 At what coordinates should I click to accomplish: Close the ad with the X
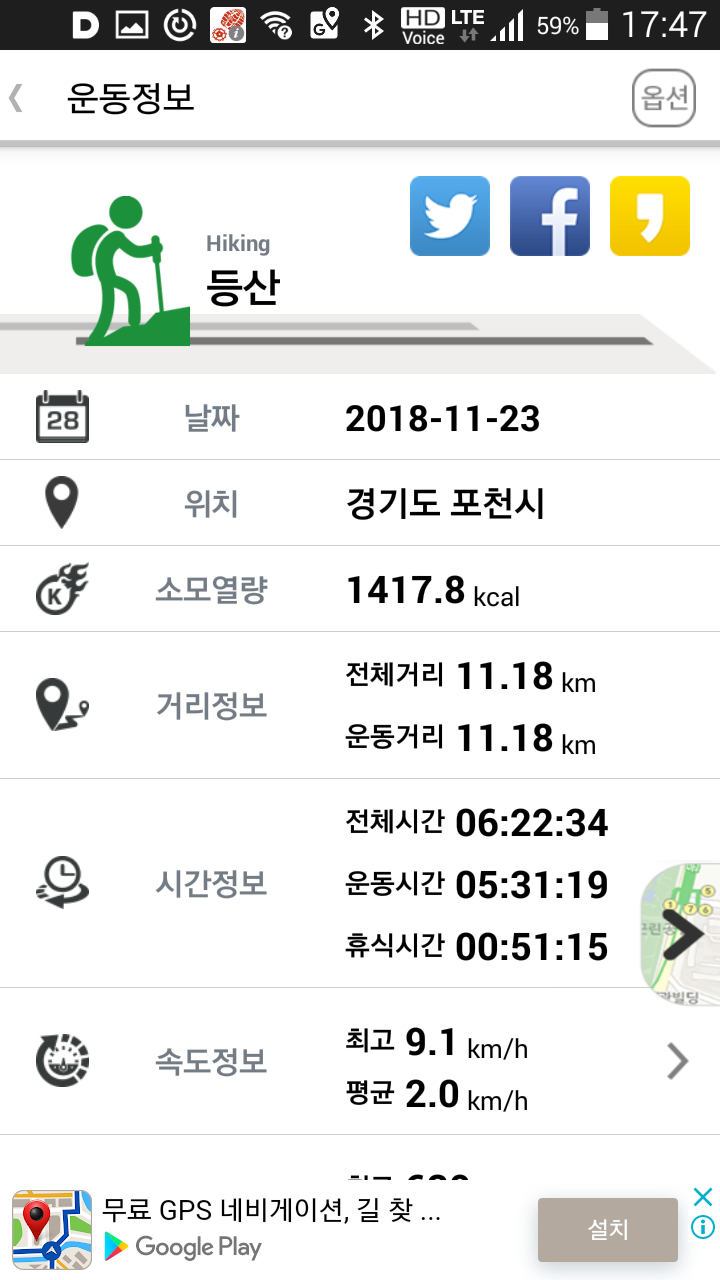coord(703,1197)
